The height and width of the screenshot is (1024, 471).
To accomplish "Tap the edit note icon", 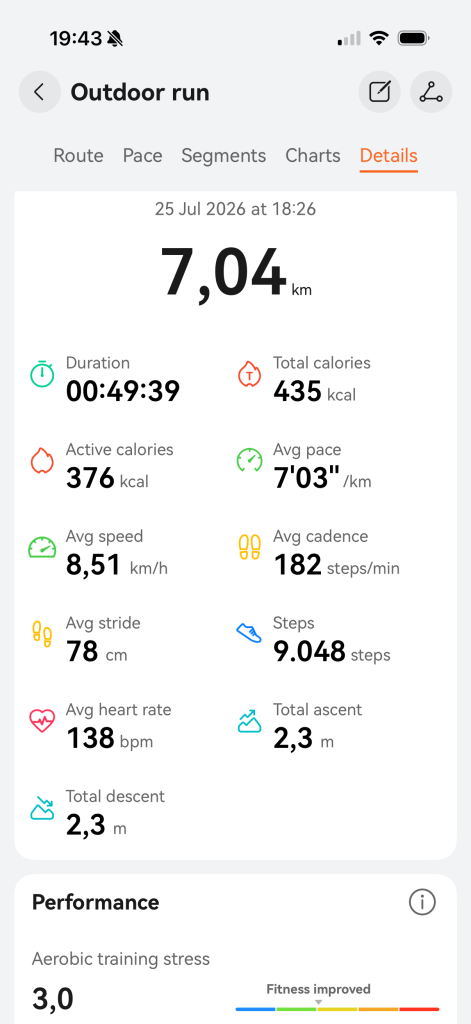I will pos(380,92).
